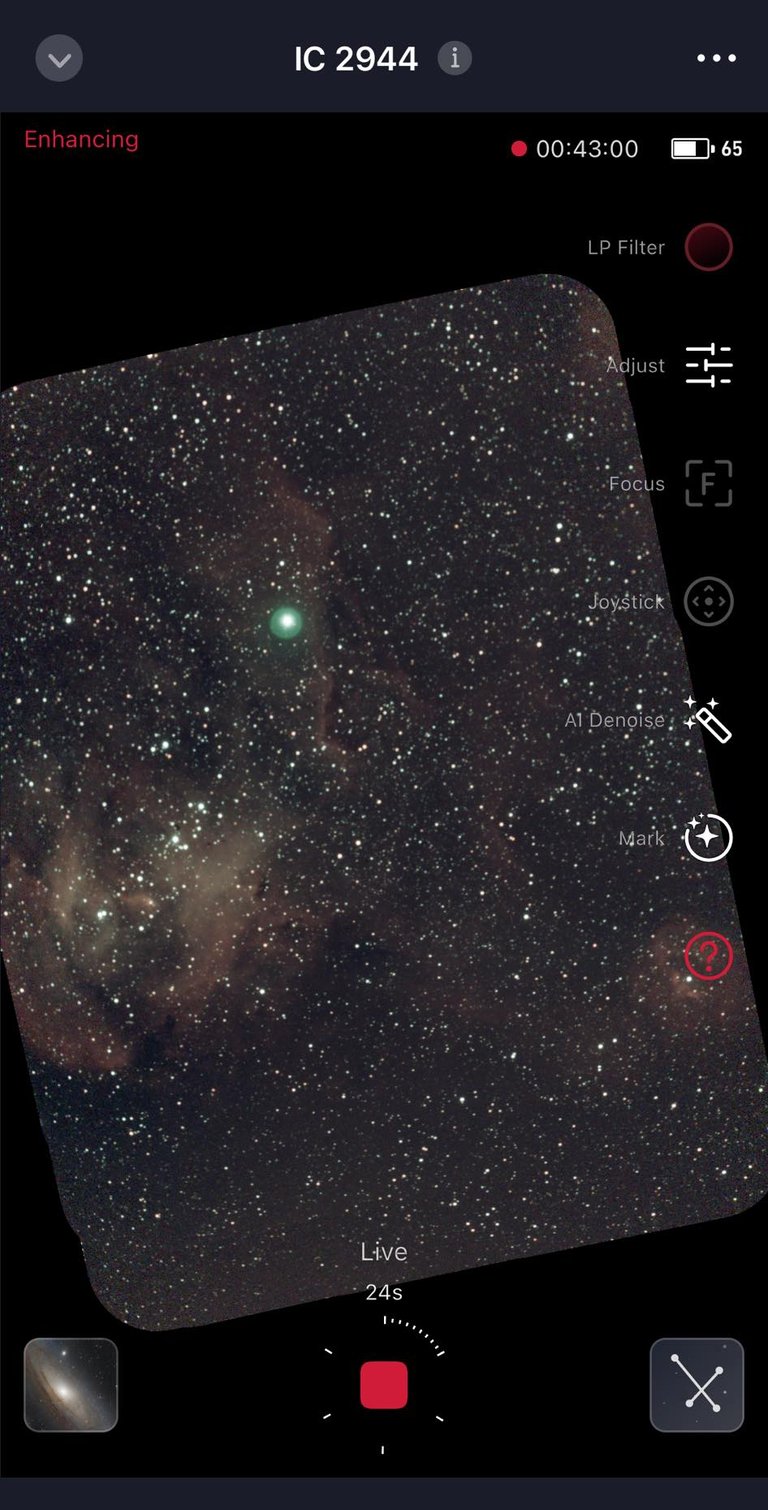Open the three-dot overflow menu
Screen dimensions: 768x1510
[716, 59]
